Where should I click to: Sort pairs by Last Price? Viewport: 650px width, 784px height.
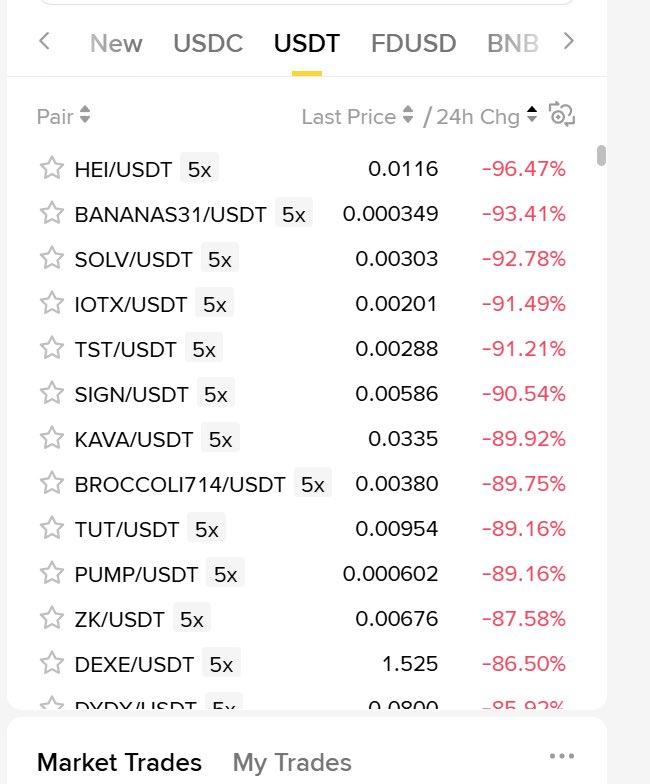(357, 116)
